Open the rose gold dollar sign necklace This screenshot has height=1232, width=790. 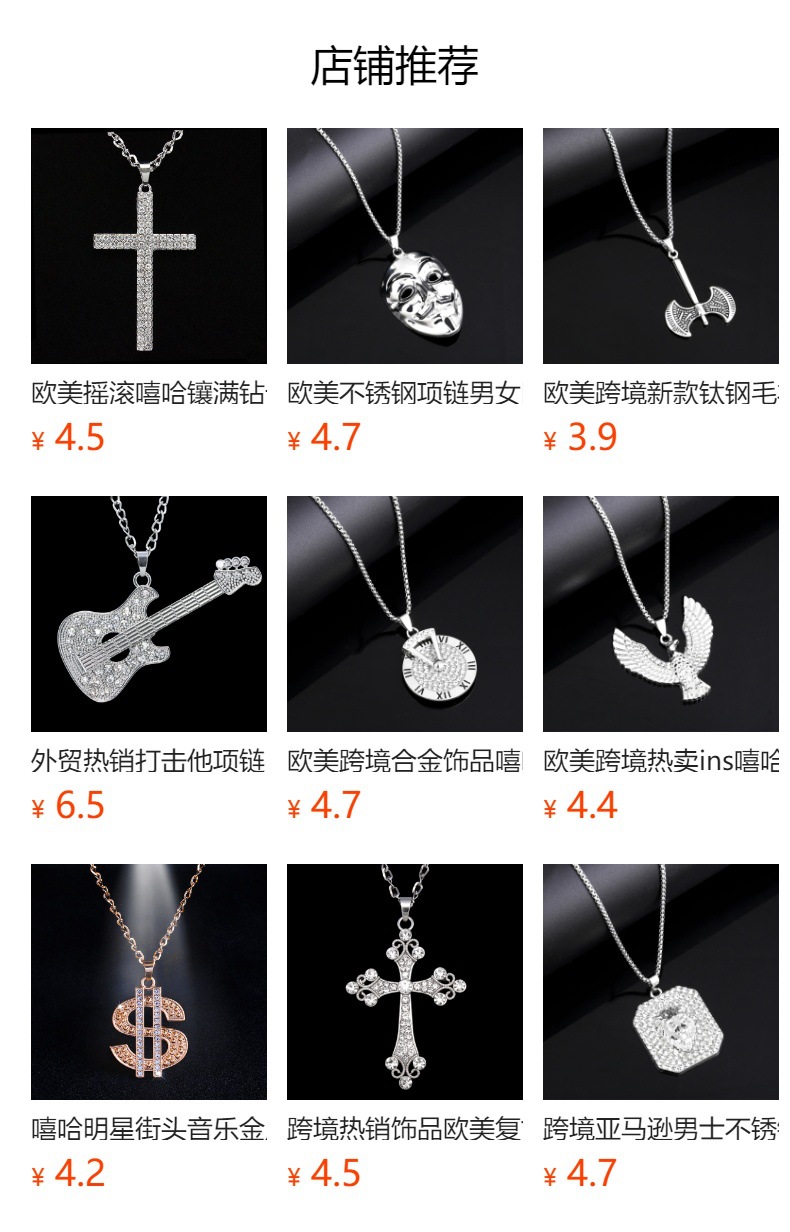[148, 982]
